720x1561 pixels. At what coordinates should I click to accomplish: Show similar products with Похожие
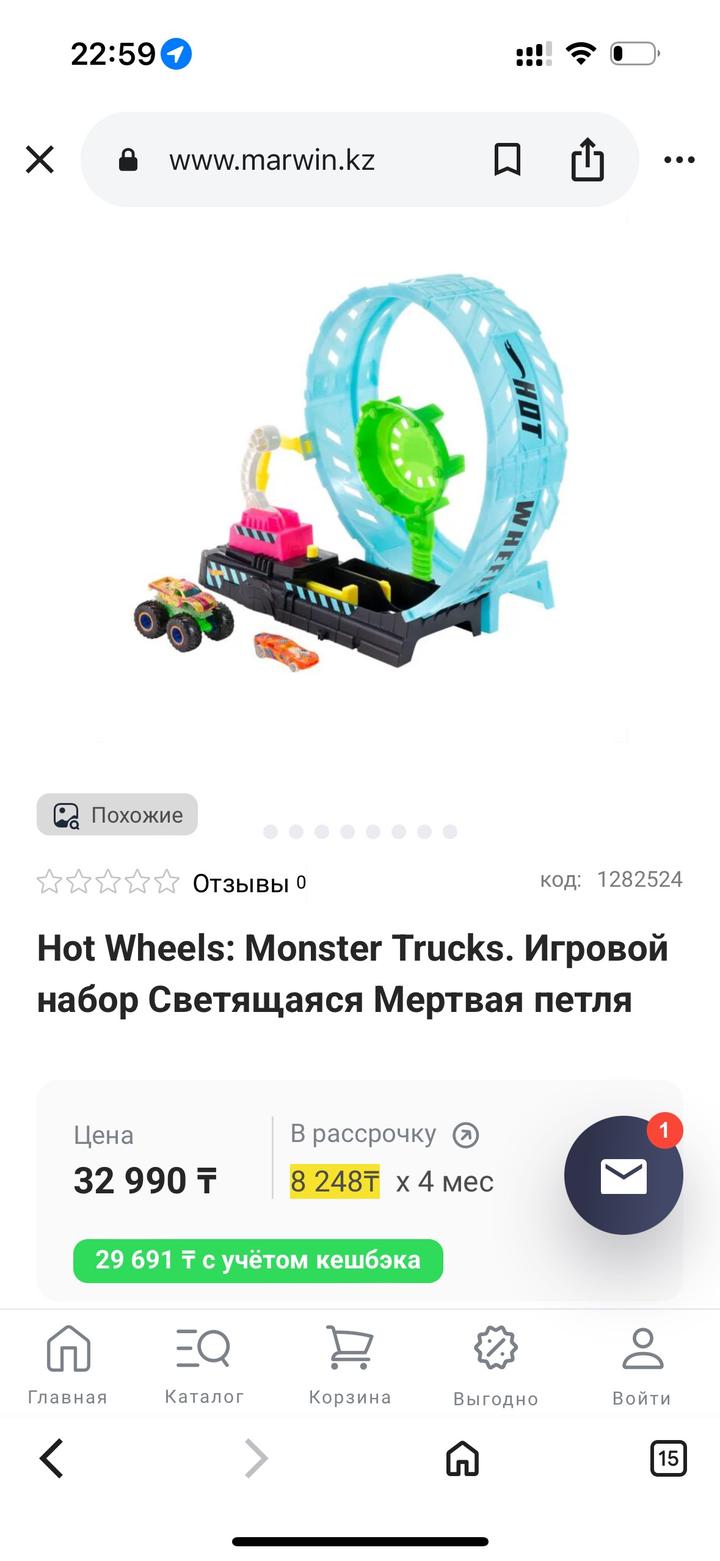click(x=118, y=815)
